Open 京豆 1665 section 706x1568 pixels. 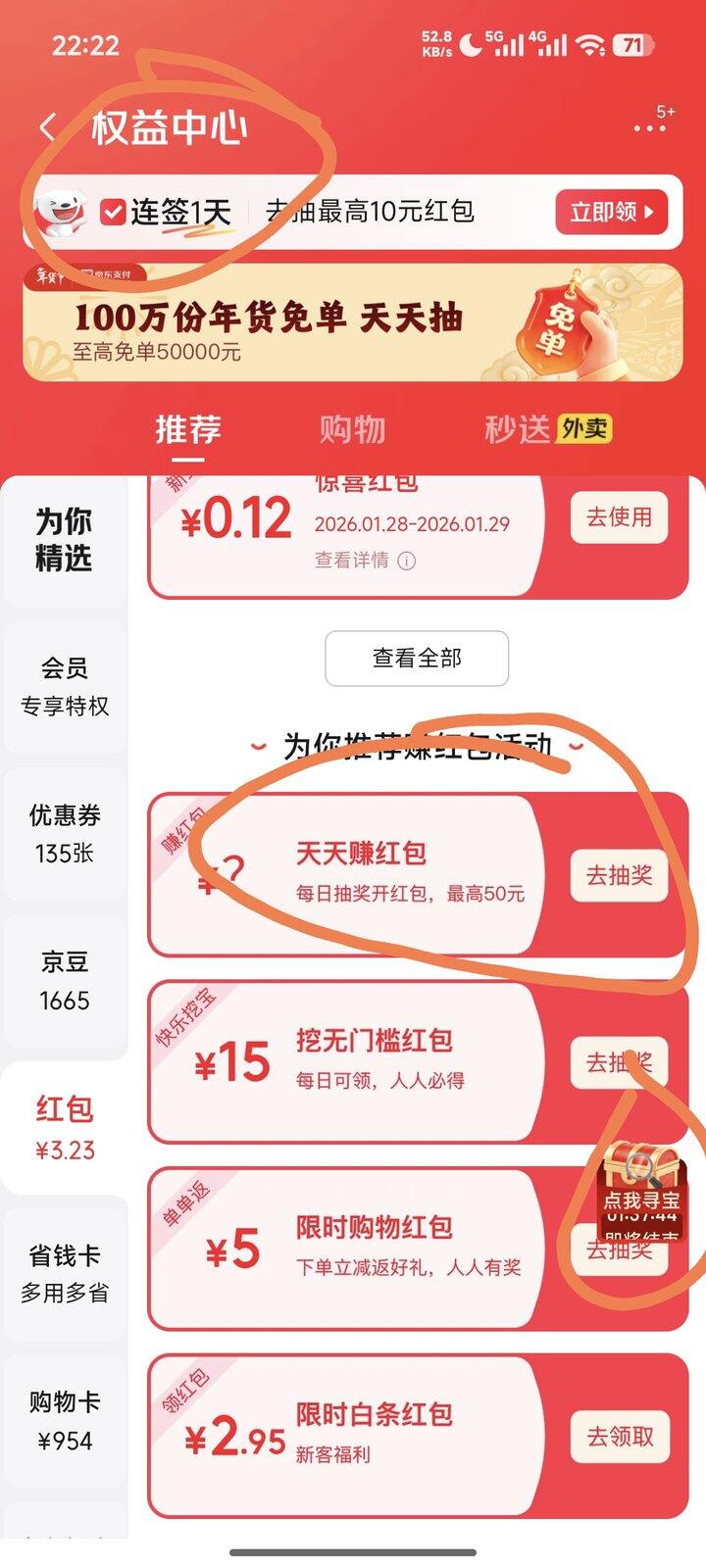point(64,980)
